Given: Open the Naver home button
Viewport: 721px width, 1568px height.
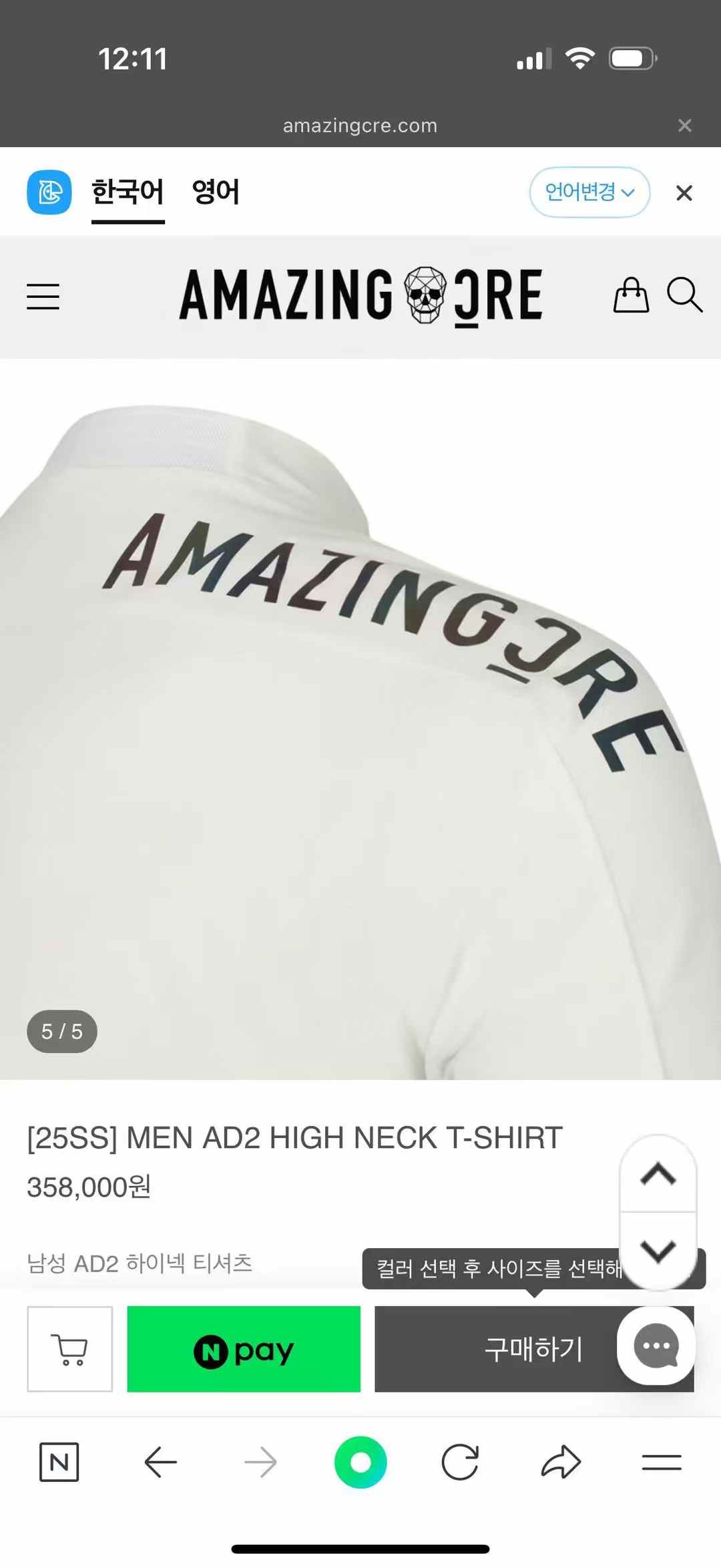Looking at the screenshot, I should pos(59,1462).
